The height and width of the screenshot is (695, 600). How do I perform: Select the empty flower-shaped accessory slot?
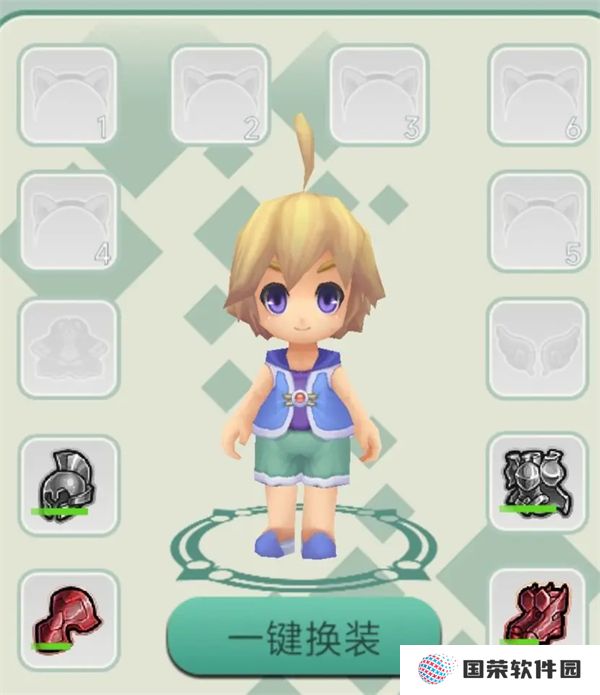pos(68,347)
